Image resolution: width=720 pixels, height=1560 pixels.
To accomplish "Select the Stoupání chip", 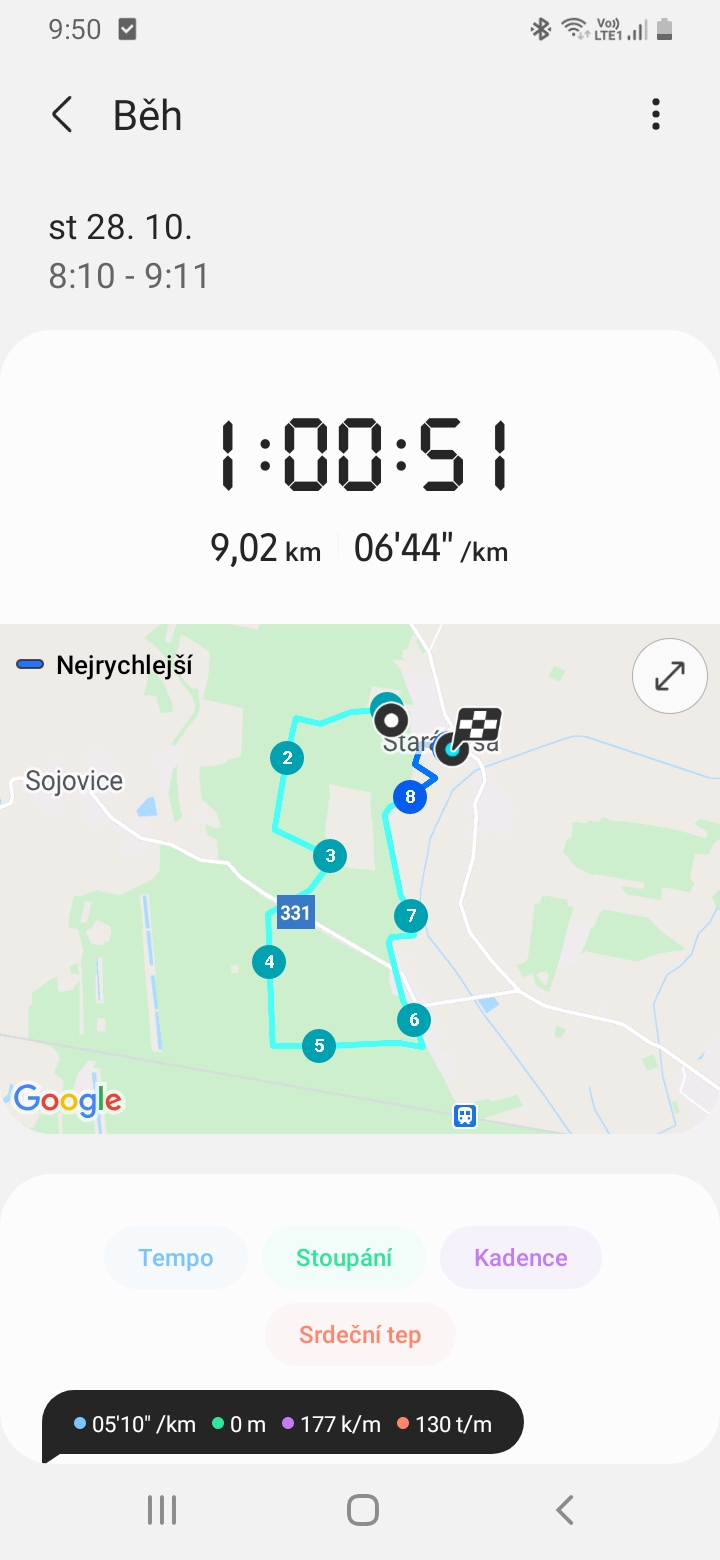I will coord(344,1258).
